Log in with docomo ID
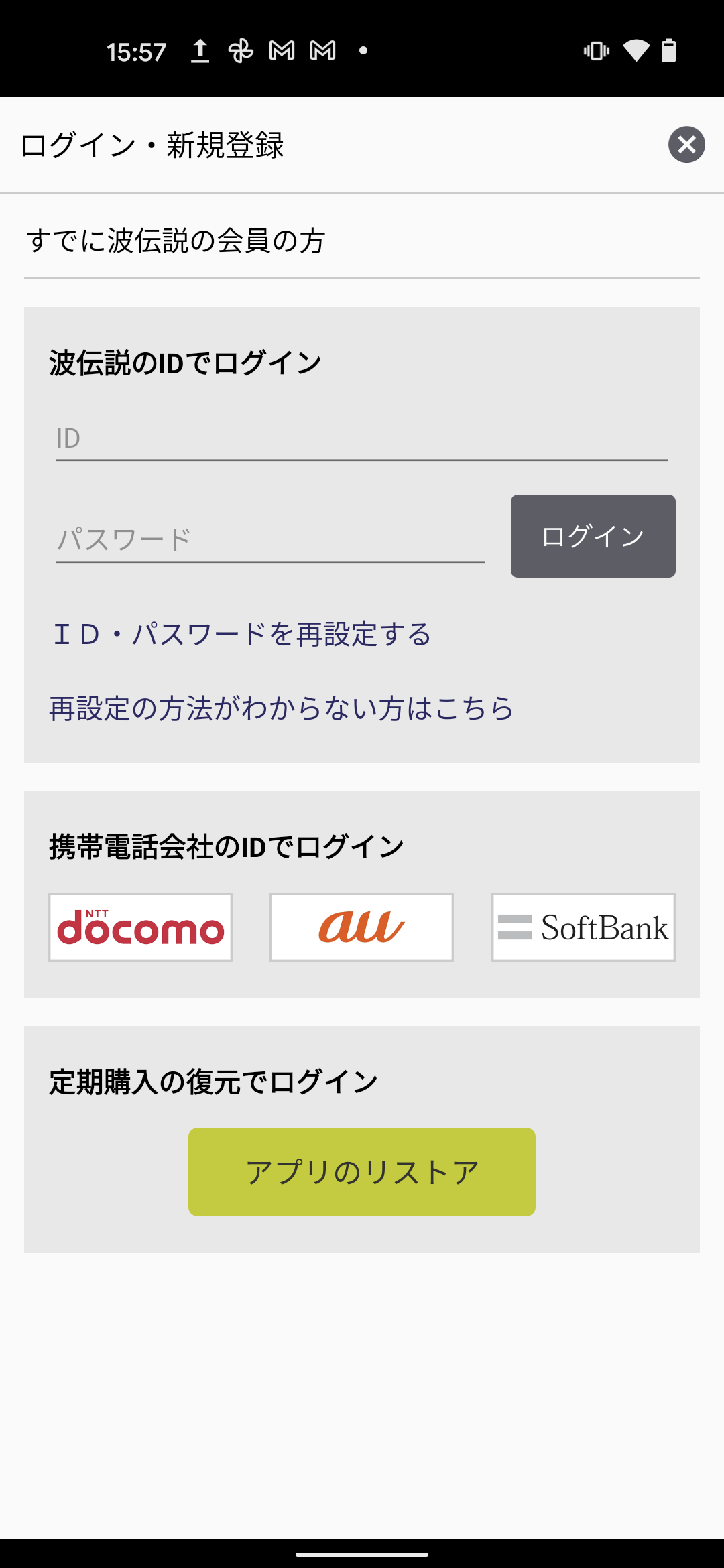 (140, 927)
